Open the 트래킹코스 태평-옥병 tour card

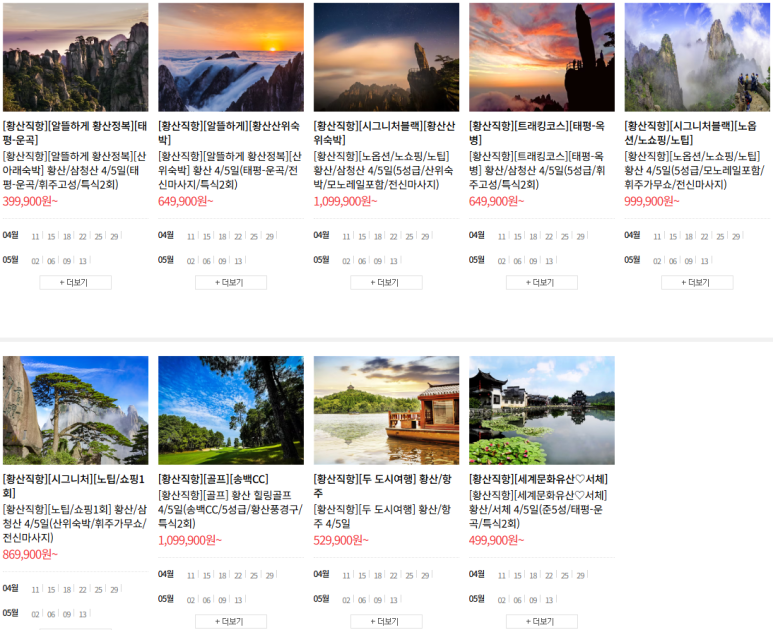point(542,57)
